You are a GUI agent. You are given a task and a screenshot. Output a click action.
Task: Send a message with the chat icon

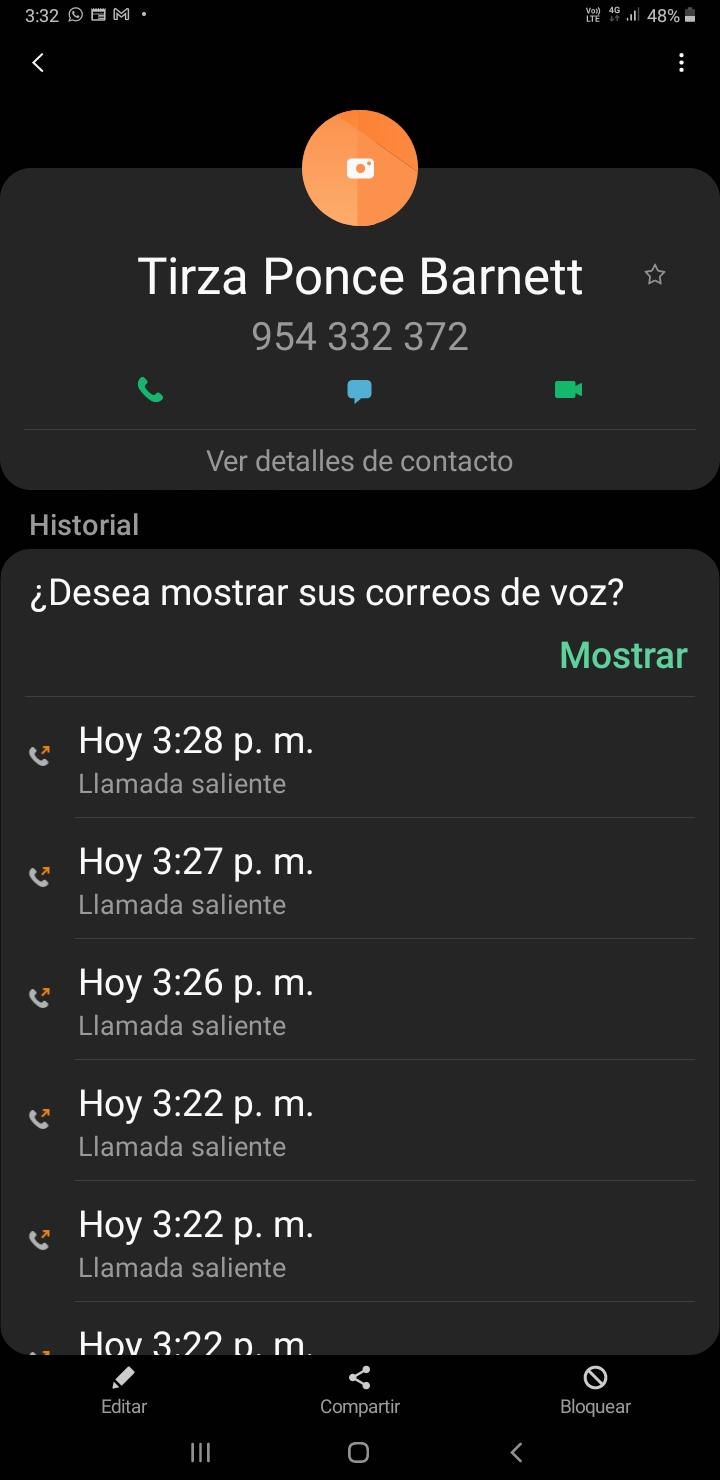coord(360,390)
